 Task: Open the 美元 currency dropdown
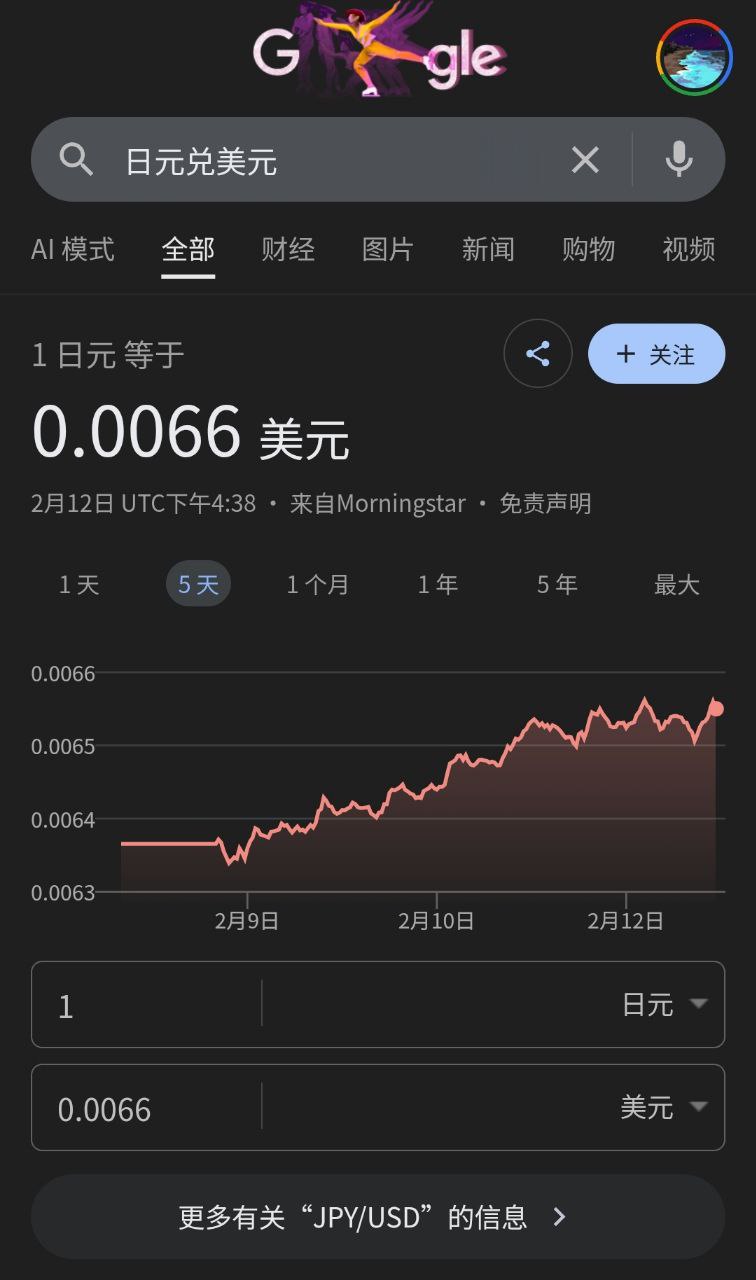coord(664,1107)
